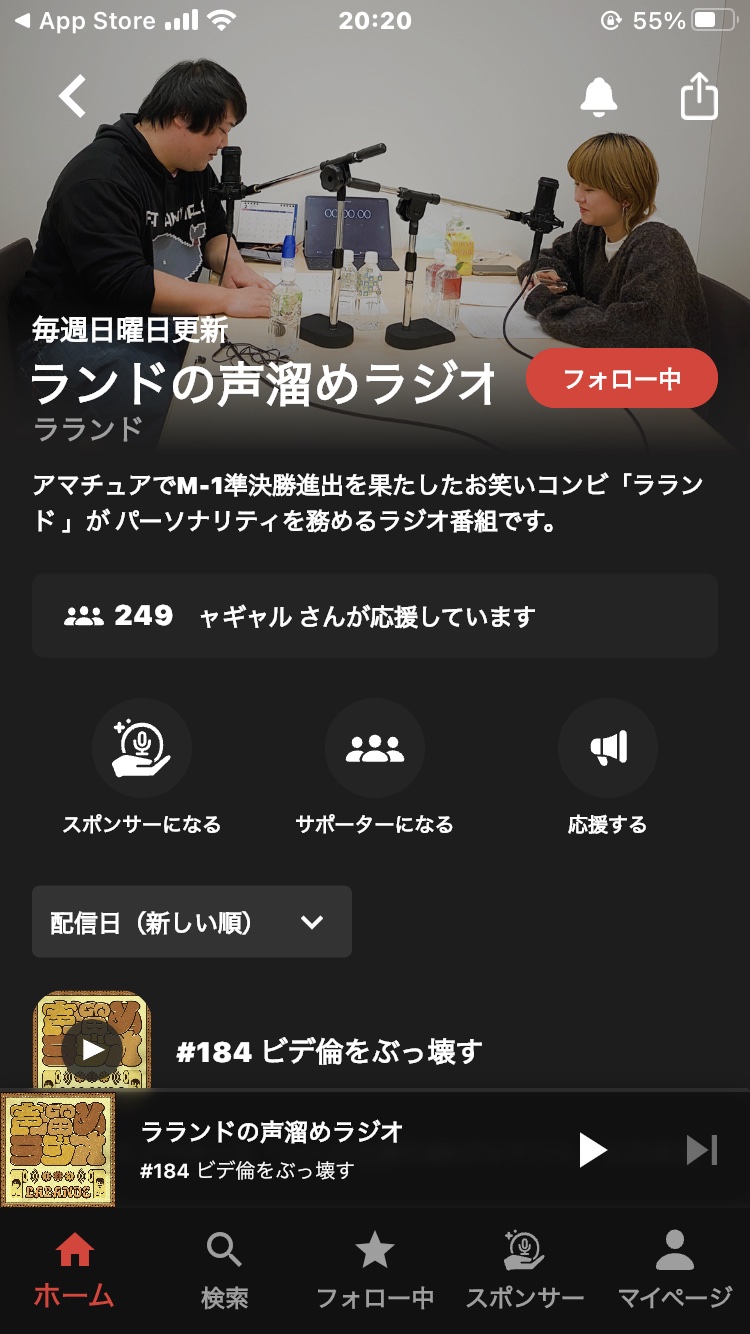Expand the 配信日（新しい順） sort dropdown
The width and height of the screenshot is (750, 1334).
pos(192,922)
